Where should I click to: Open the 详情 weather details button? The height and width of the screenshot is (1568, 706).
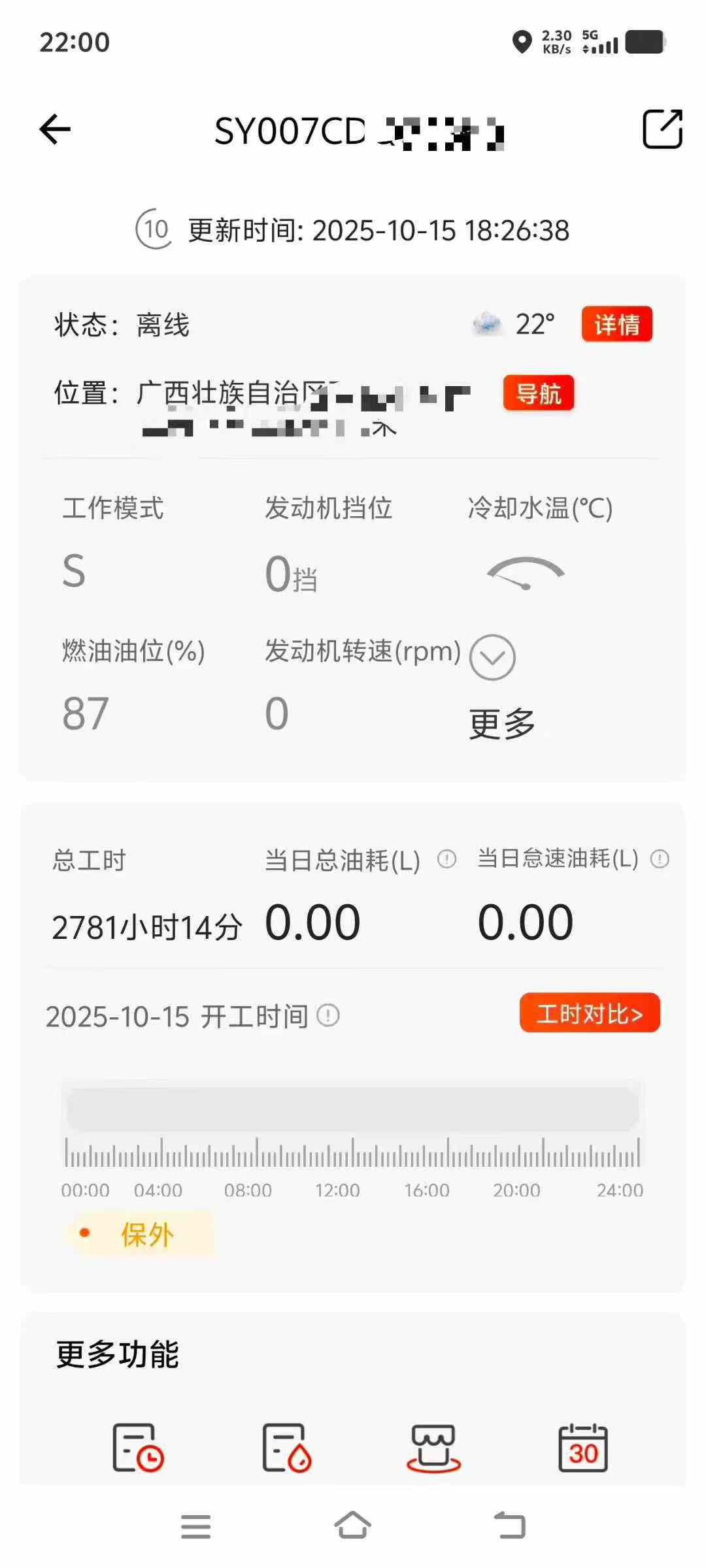[x=616, y=324]
